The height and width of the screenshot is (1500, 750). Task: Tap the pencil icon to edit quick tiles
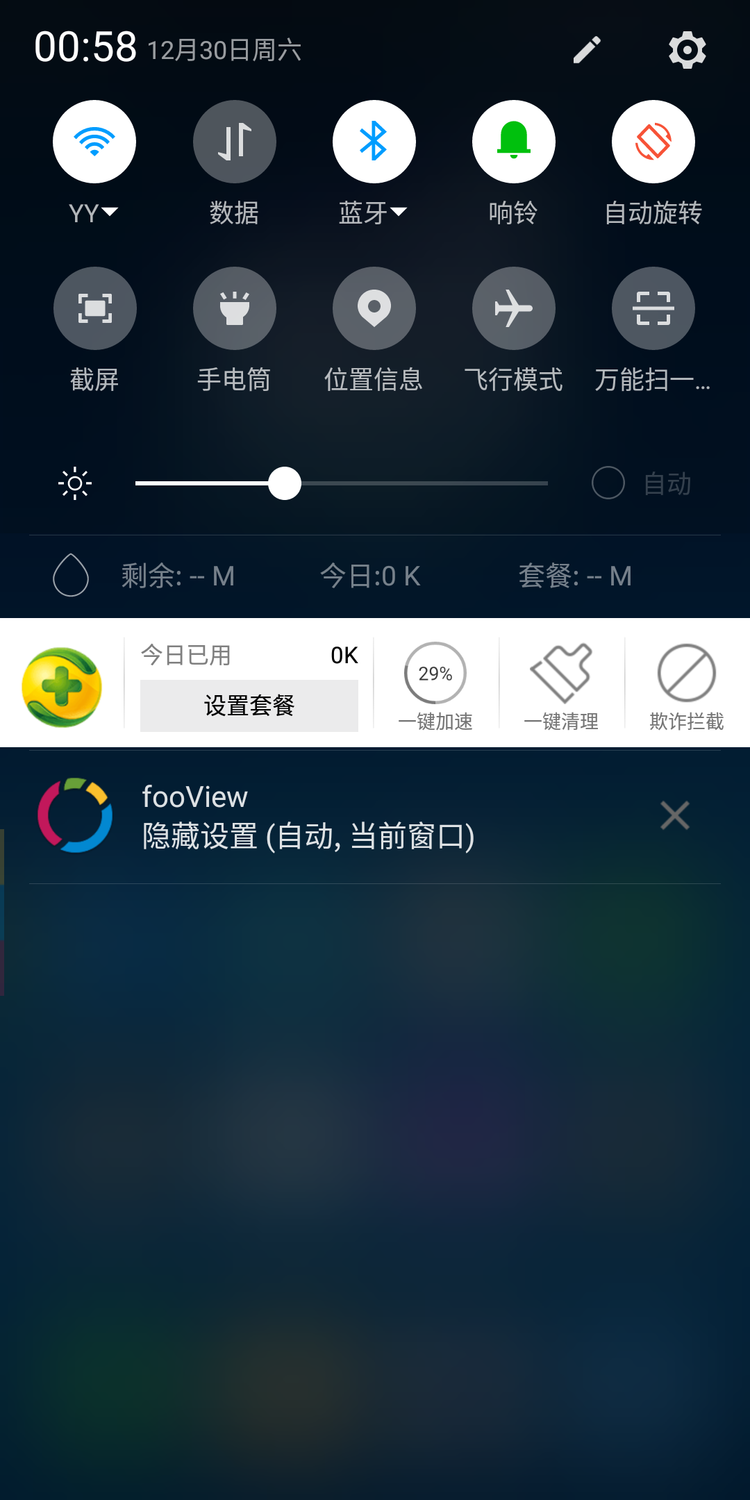[587, 50]
